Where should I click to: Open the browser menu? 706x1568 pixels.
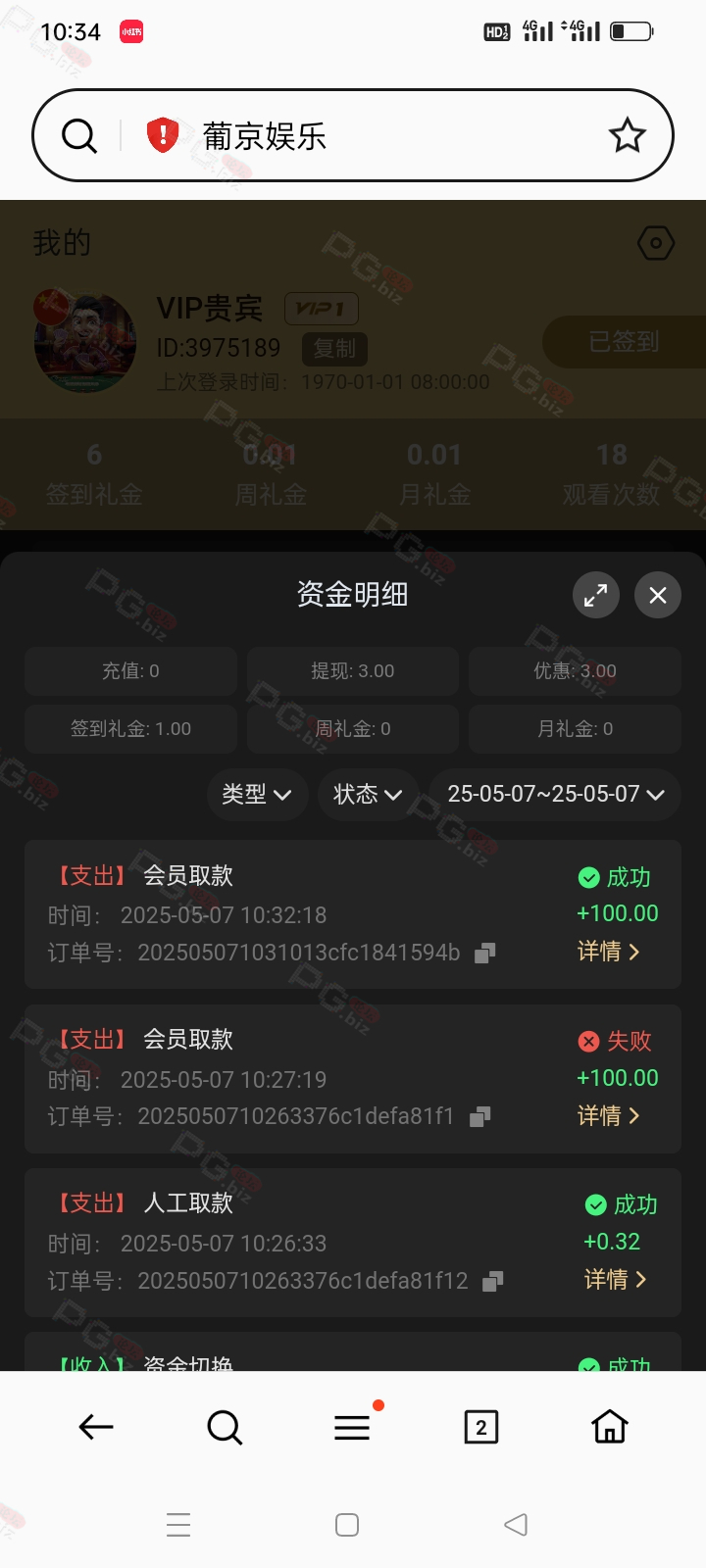tap(352, 1427)
